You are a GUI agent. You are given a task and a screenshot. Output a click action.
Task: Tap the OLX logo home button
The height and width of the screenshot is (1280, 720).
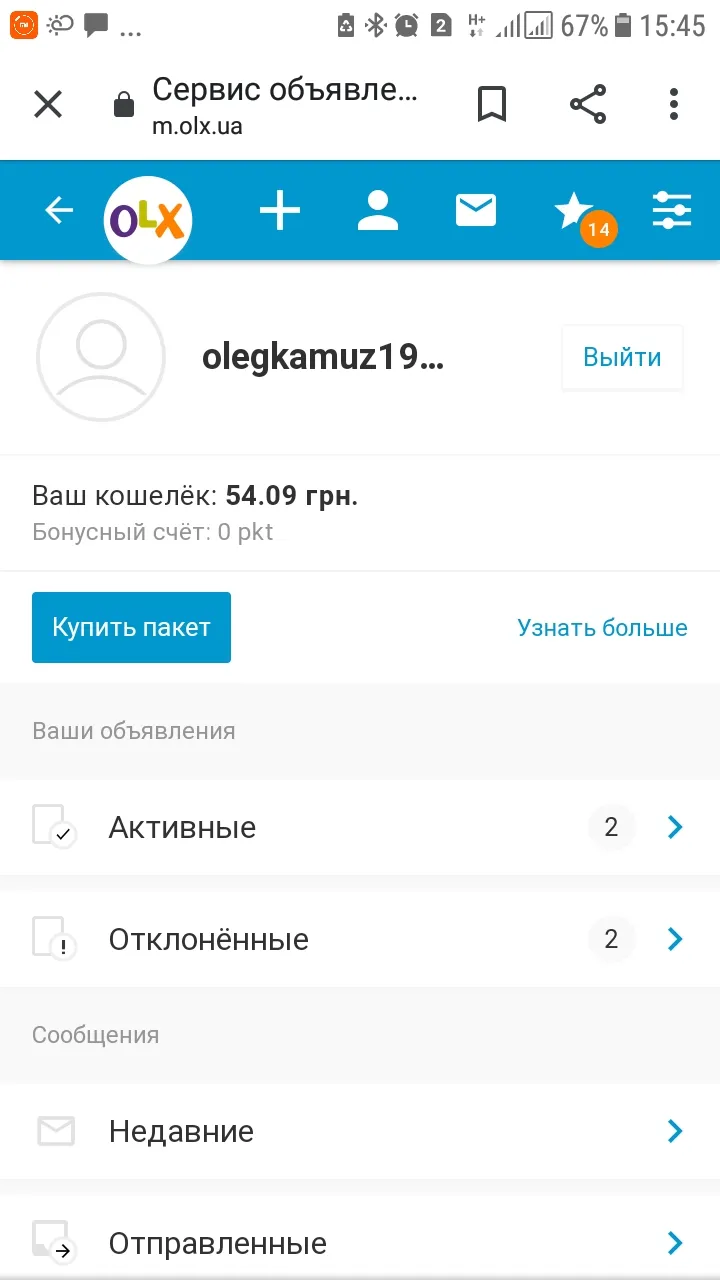[148, 220]
